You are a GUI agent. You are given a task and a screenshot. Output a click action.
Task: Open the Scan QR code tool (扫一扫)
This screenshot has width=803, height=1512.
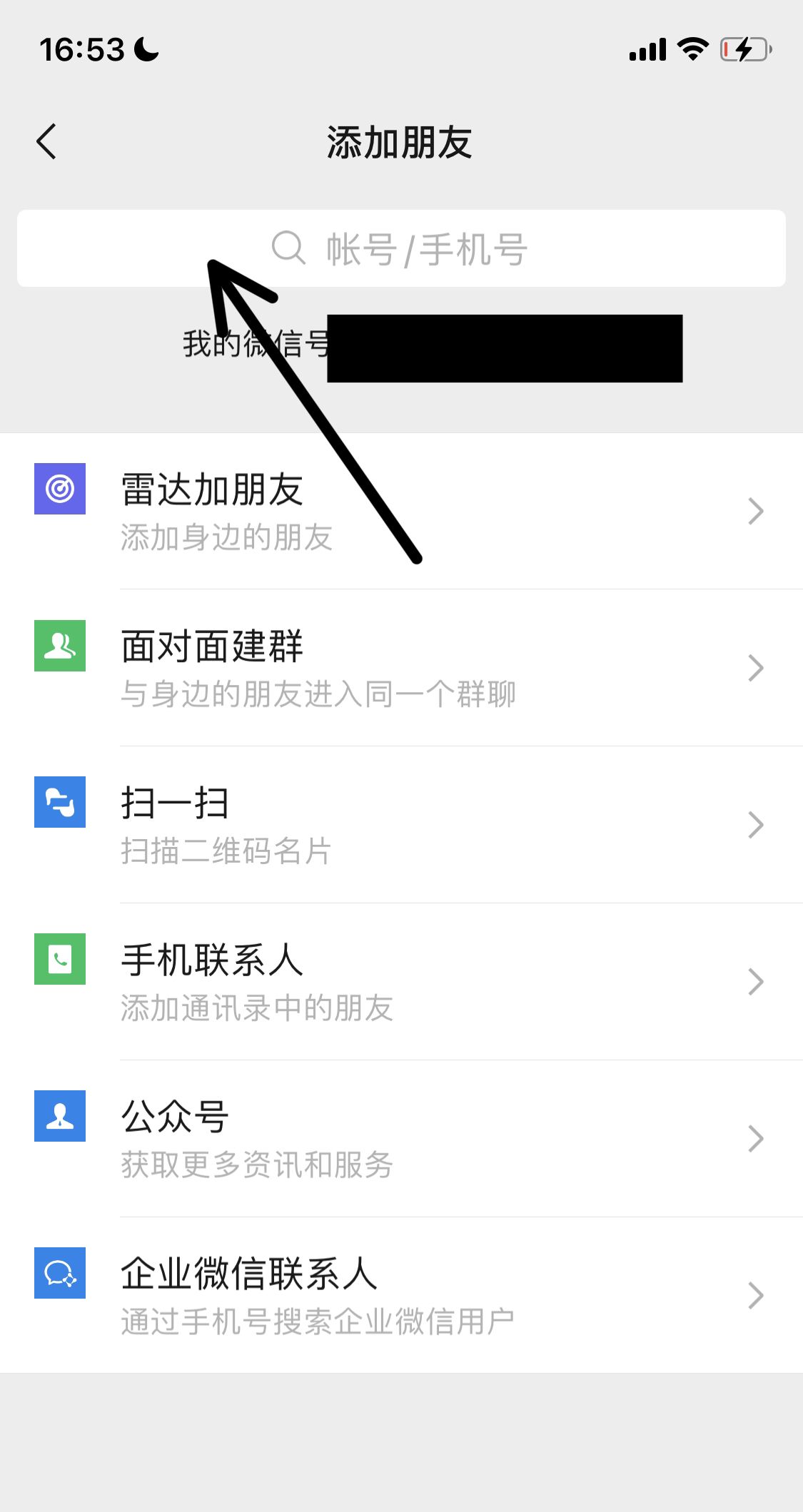[x=59, y=803]
